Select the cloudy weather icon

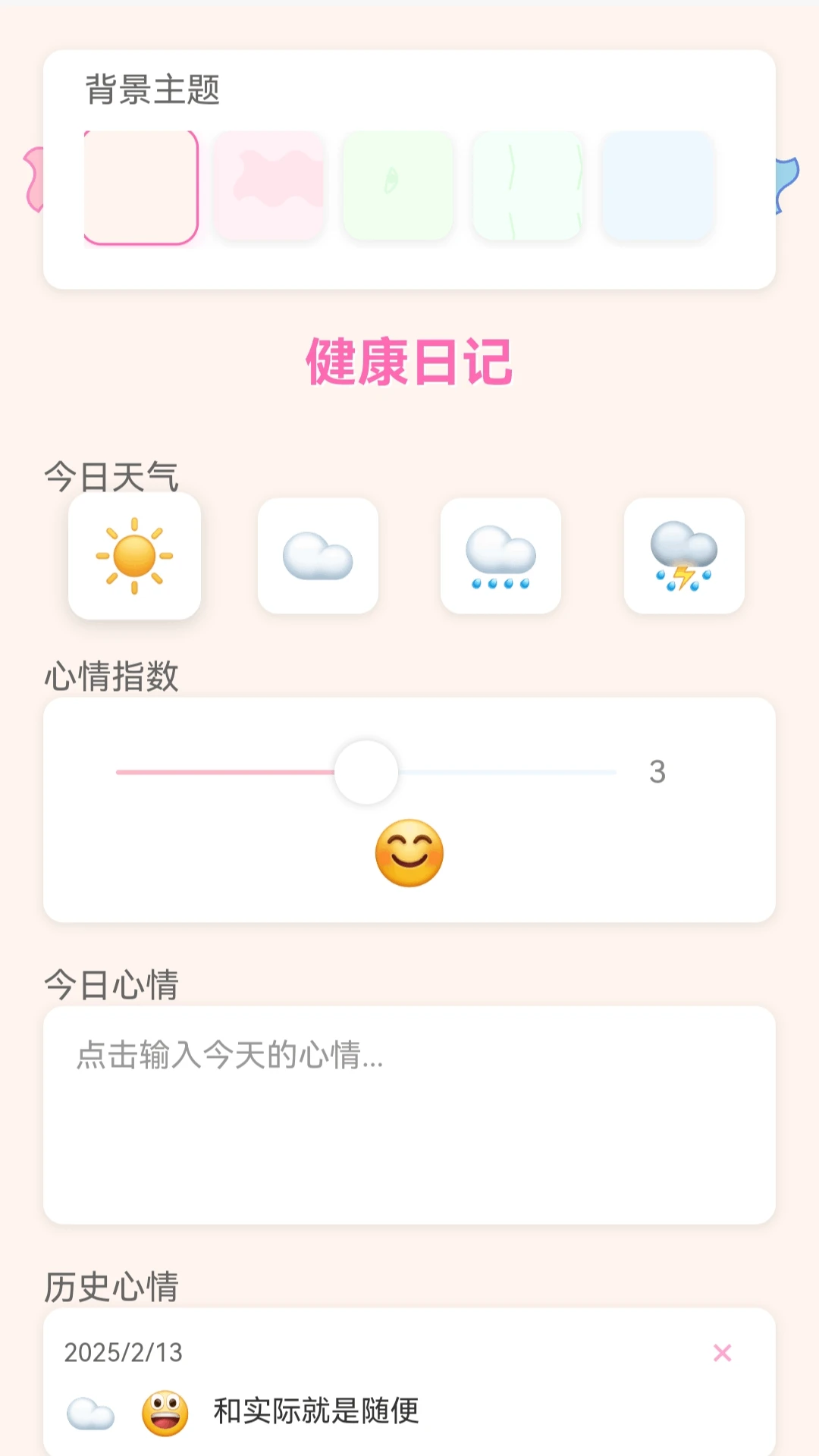[318, 556]
